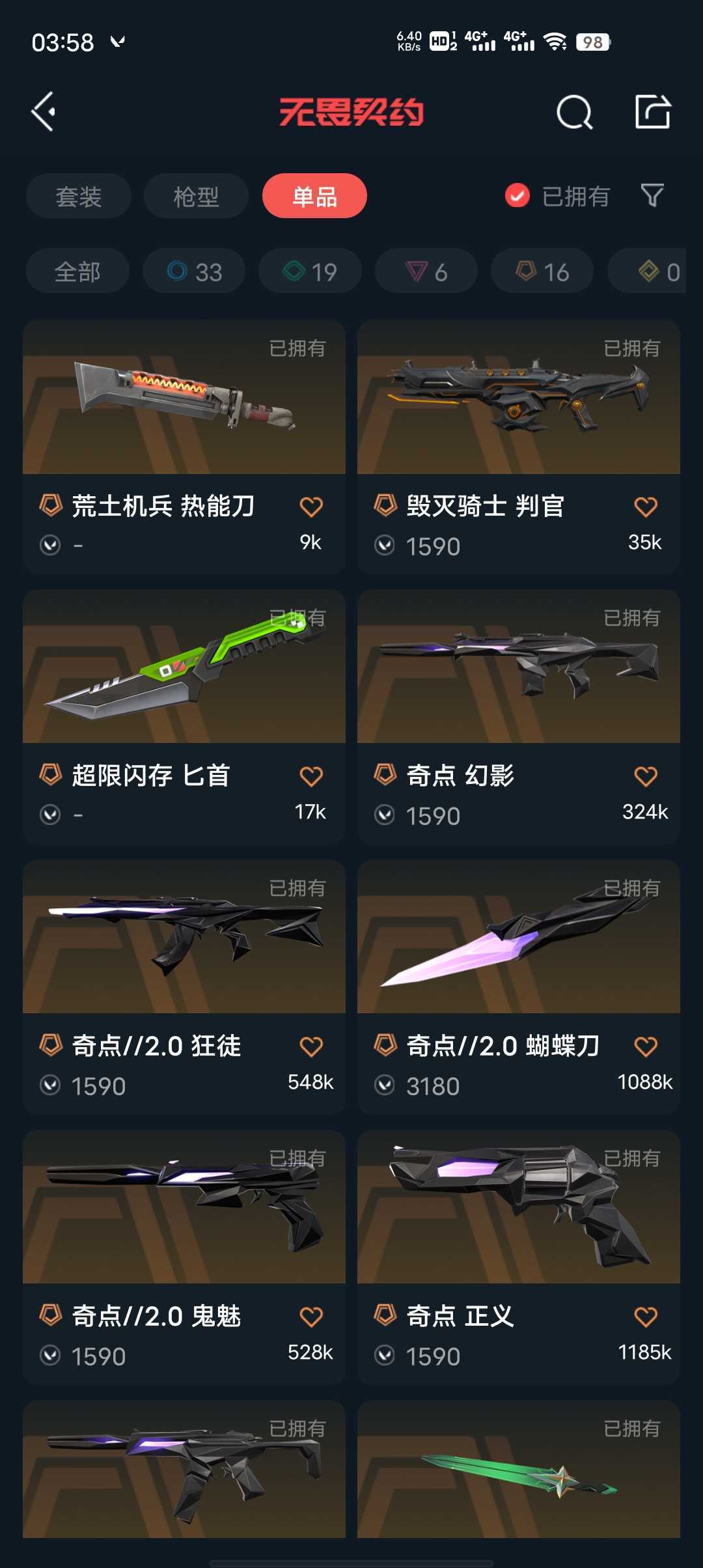This screenshot has height=1568, width=703.
Task: Open the funnel filter options
Action: point(652,195)
